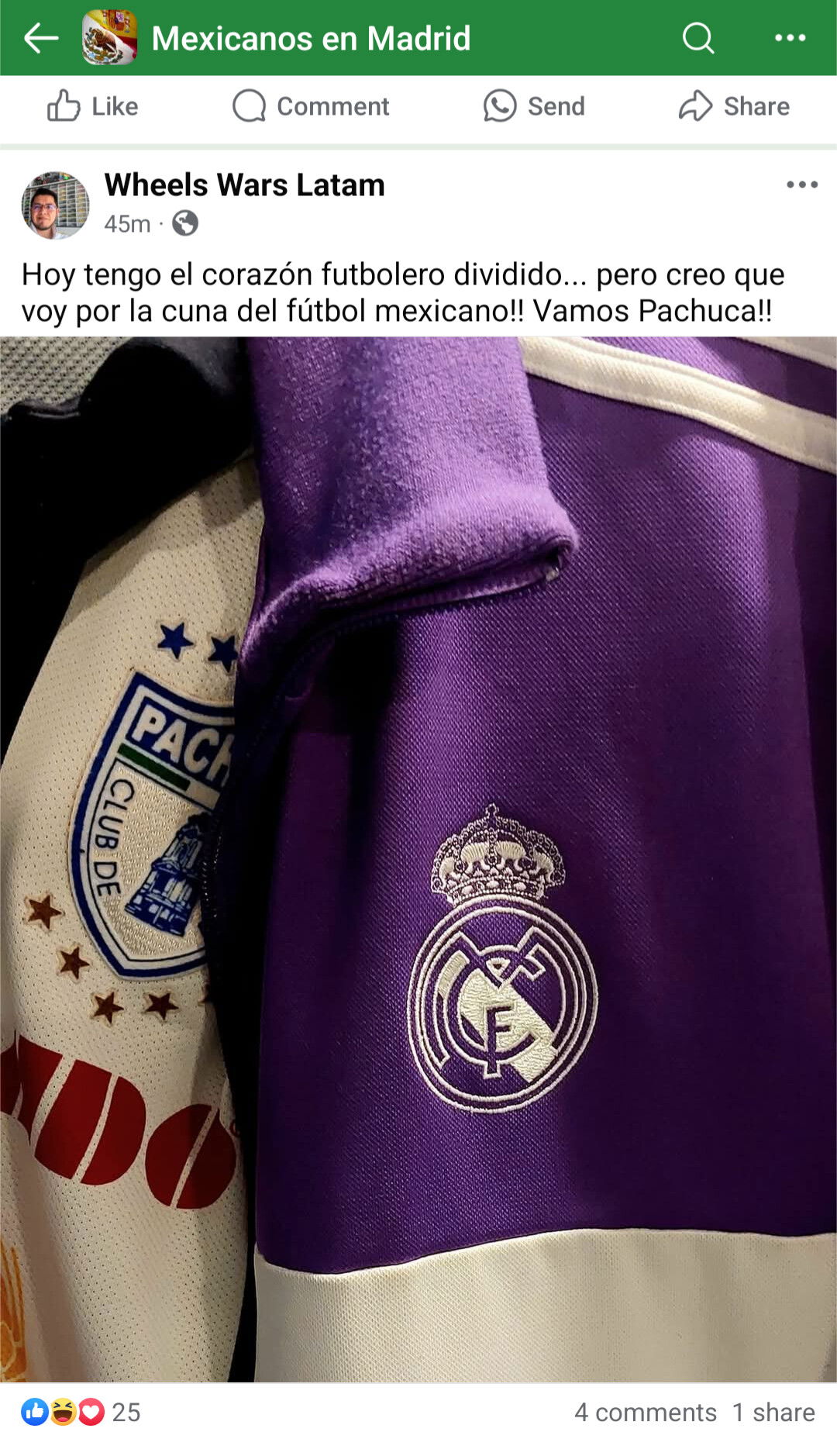This screenshot has width=837, height=1456.
Task: See who reacted to this post
Action: [81, 1412]
